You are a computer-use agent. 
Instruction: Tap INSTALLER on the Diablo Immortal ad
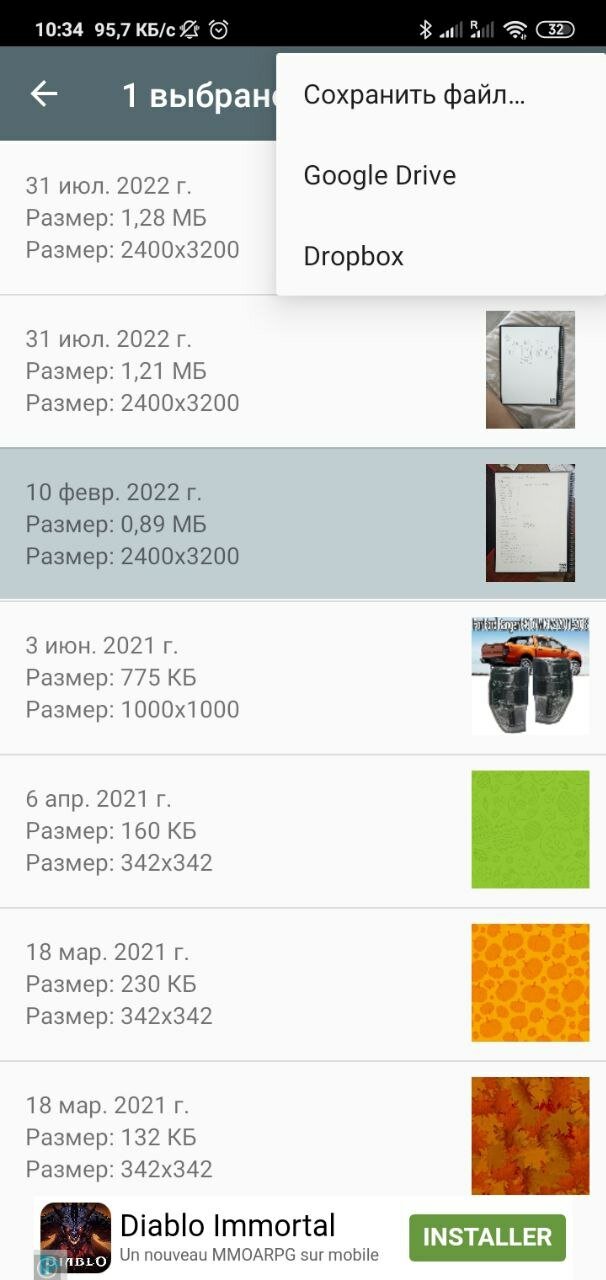[487, 1237]
